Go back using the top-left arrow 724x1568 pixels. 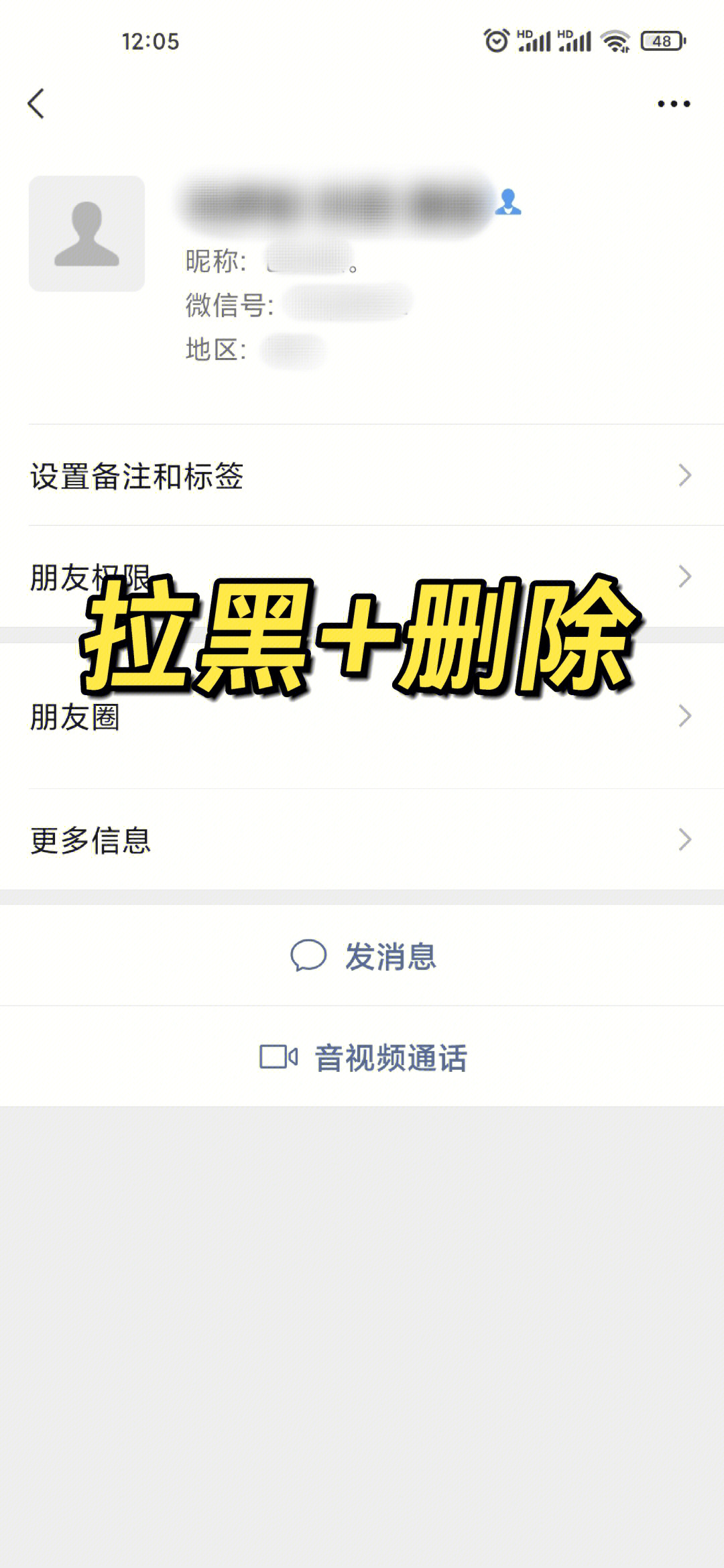tap(36, 104)
